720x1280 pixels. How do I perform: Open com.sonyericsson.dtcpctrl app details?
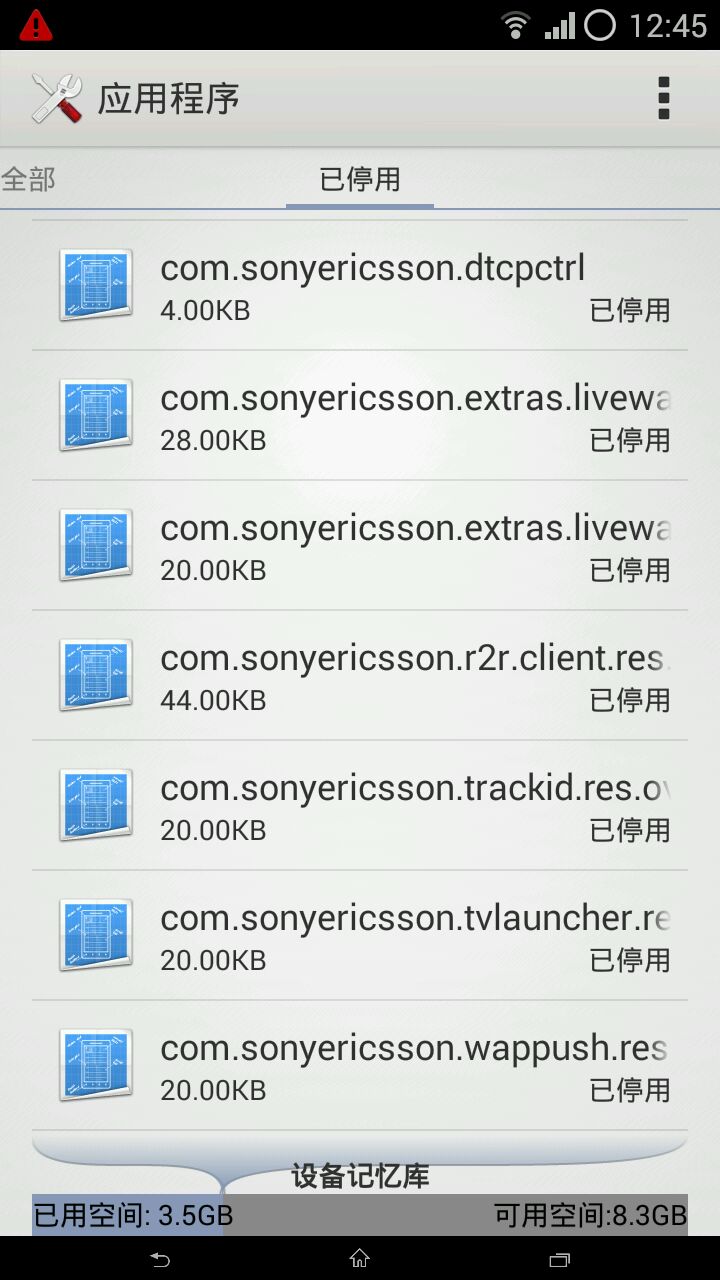tap(360, 285)
